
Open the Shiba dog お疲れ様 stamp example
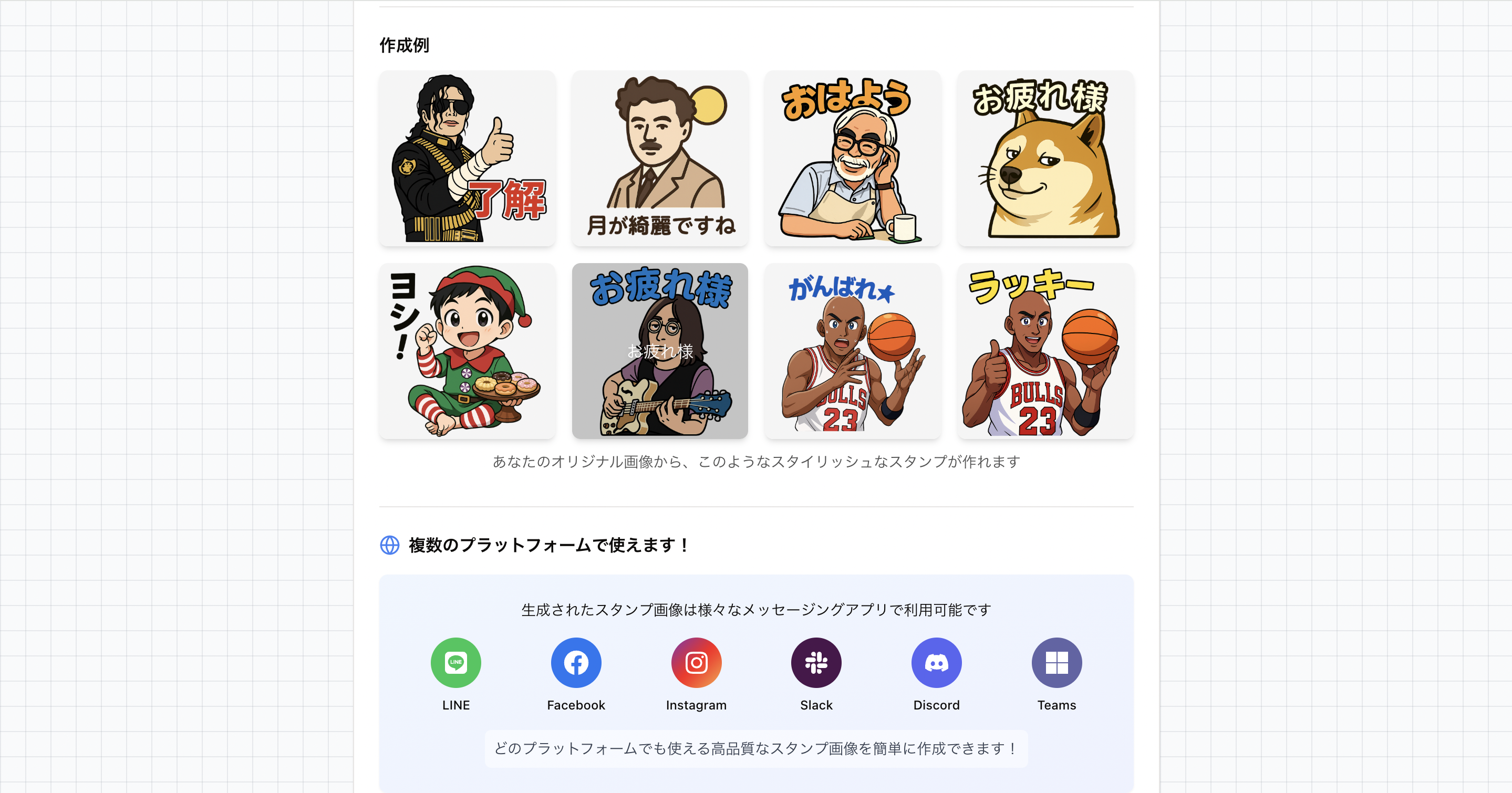tap(1045, 159)
